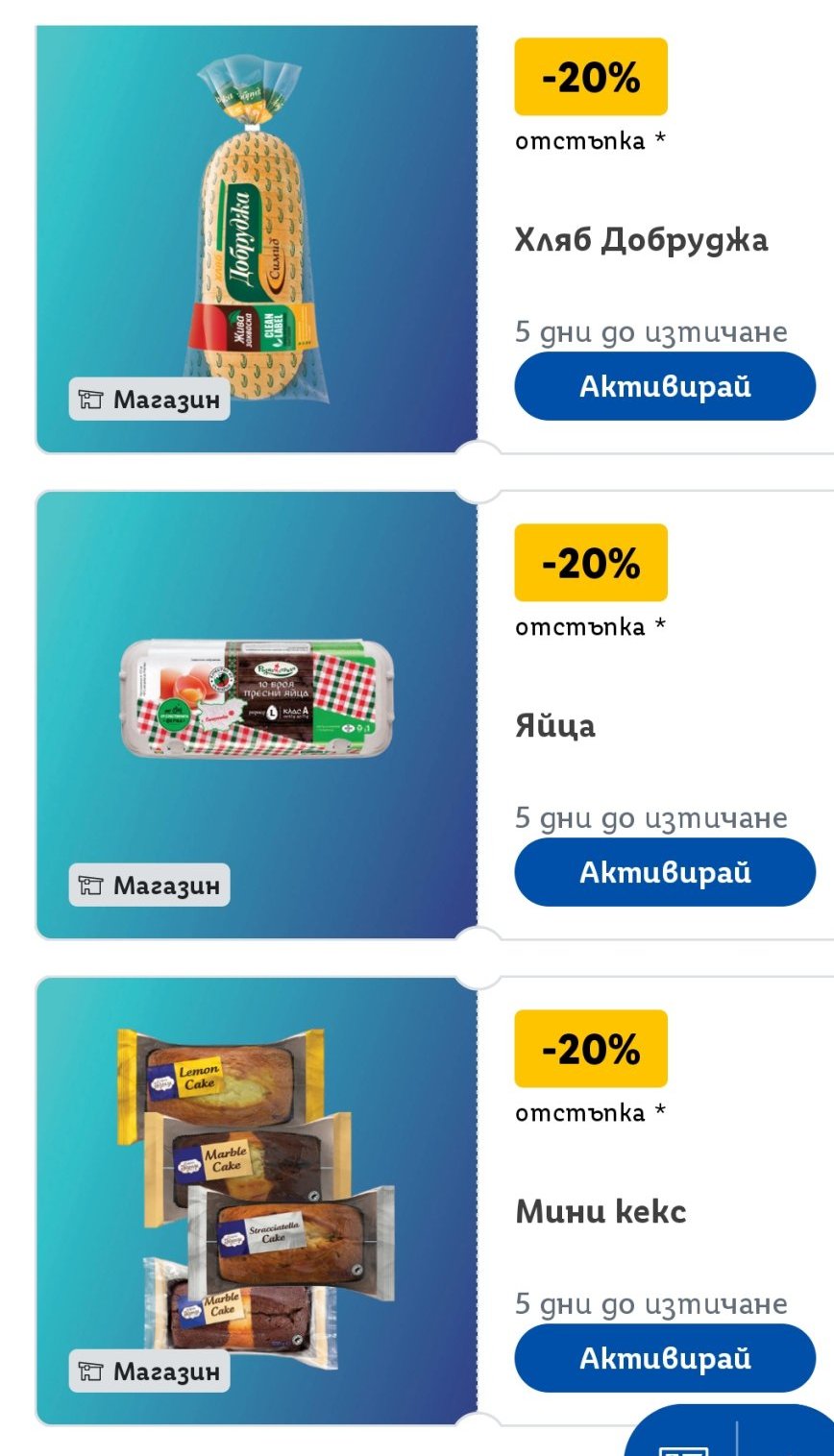Activate the Хляб Добруджа coupon
The width and height of the screenshot is (834, 1456).
665,386
